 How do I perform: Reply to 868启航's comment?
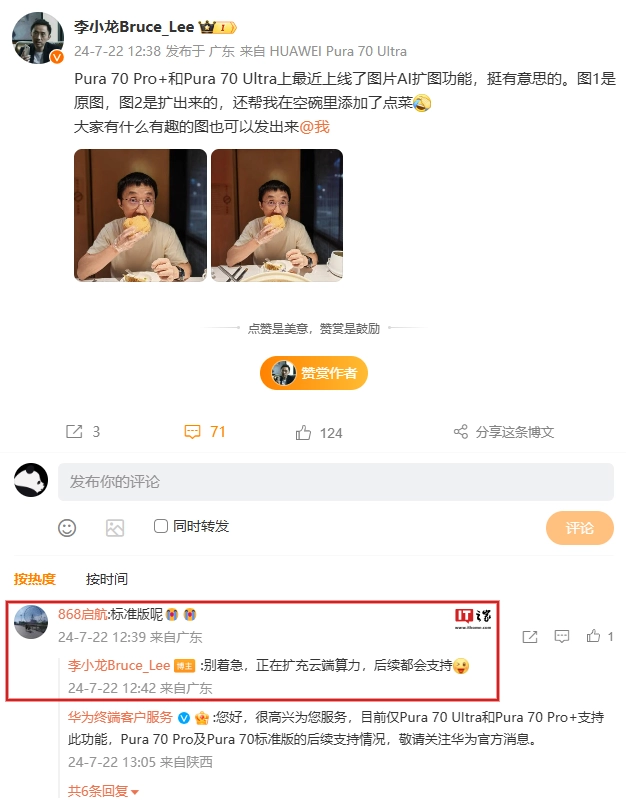[562, 636]
